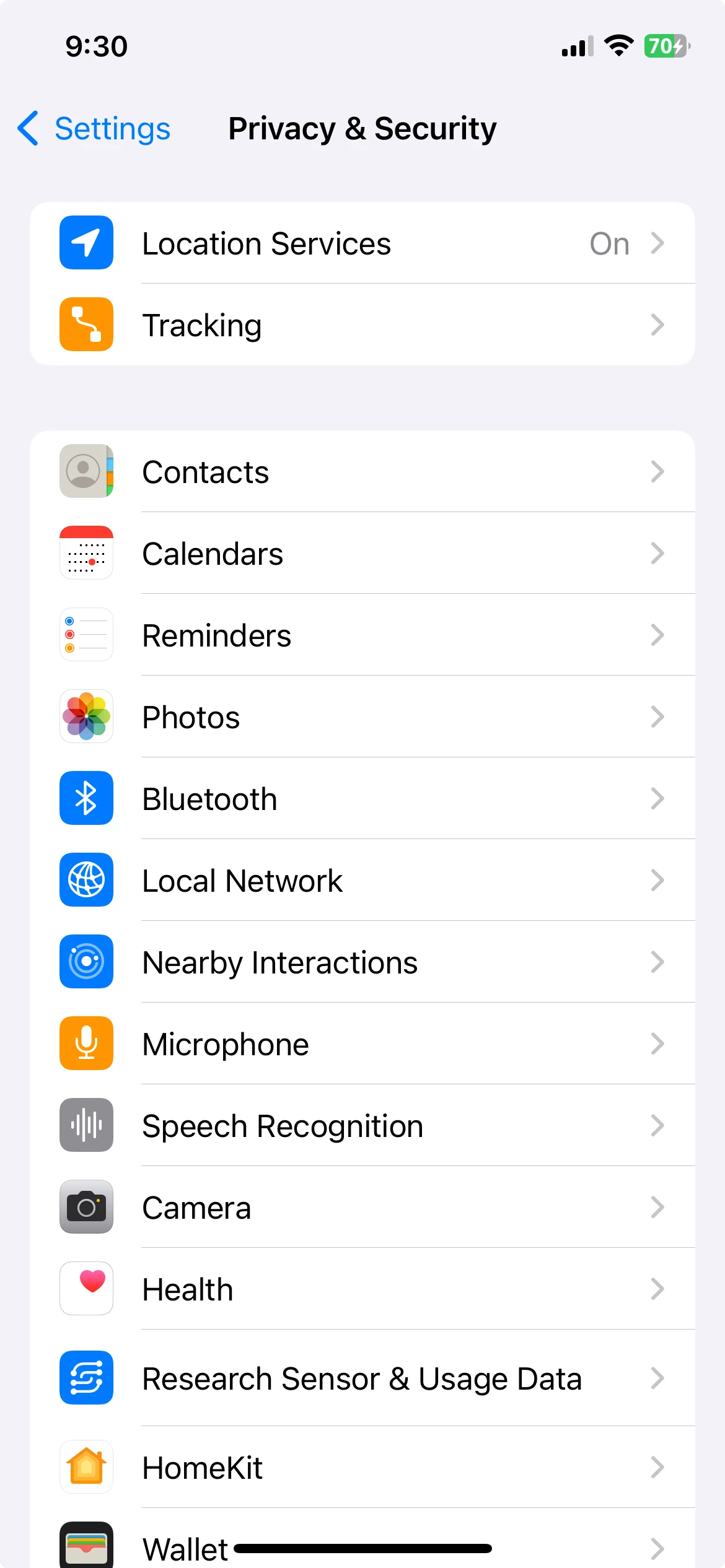Open Reminders access settings
The width and height of the screenshot is (725, 1568).
tap(362, 635)
